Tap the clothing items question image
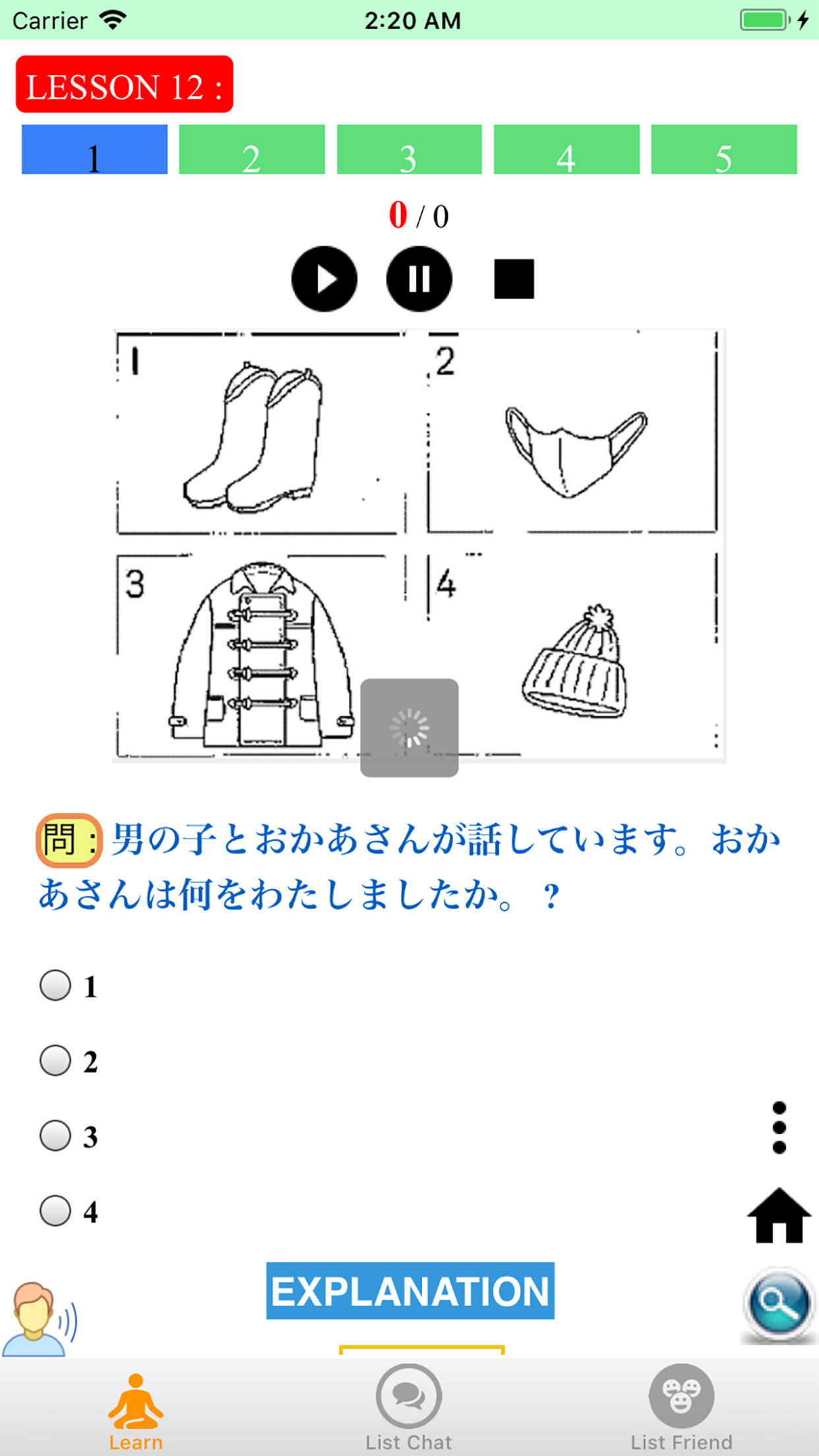 click(419, 544)
